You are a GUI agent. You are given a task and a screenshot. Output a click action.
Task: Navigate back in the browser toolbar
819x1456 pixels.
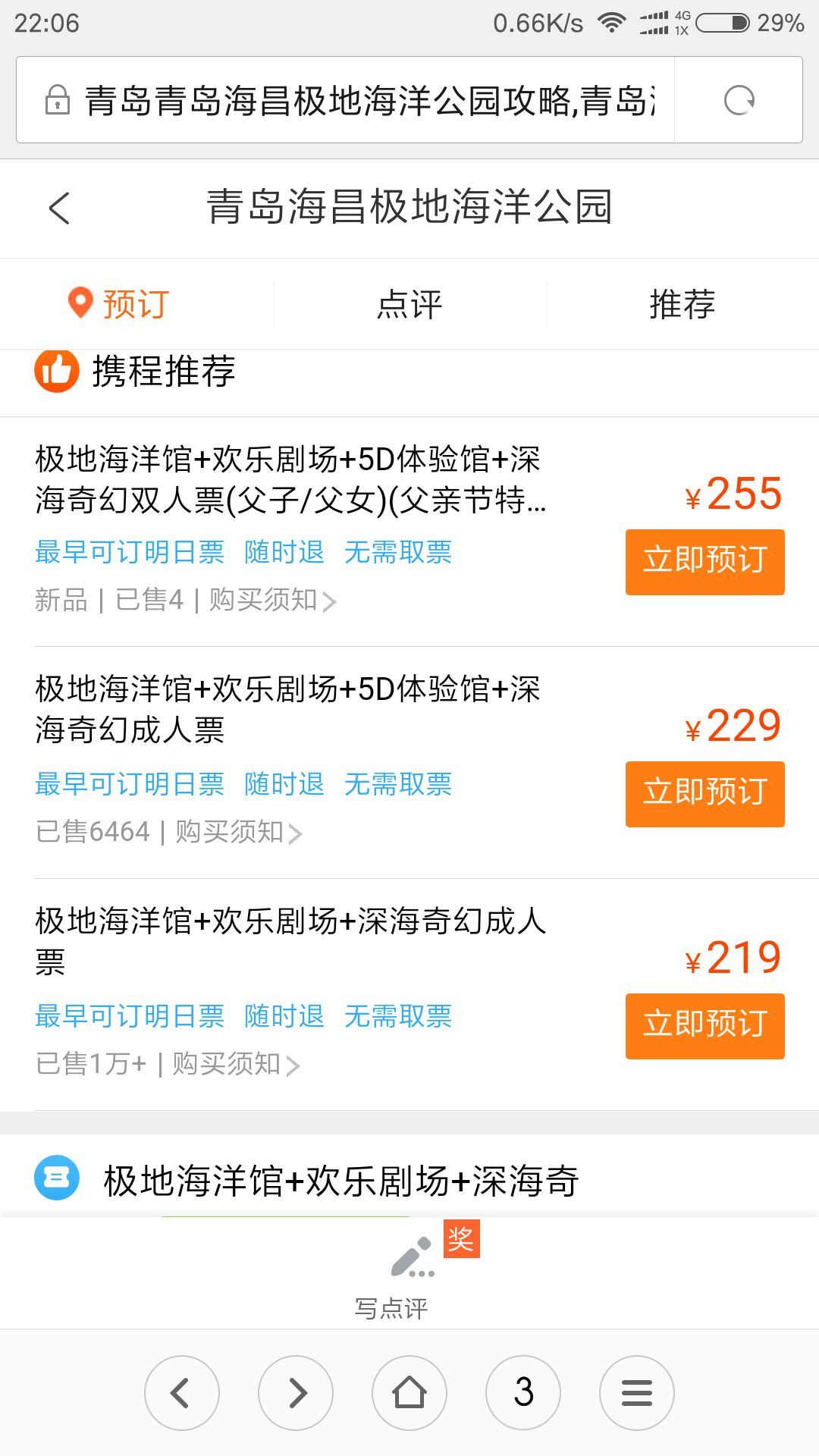(x=182, y=1393)
